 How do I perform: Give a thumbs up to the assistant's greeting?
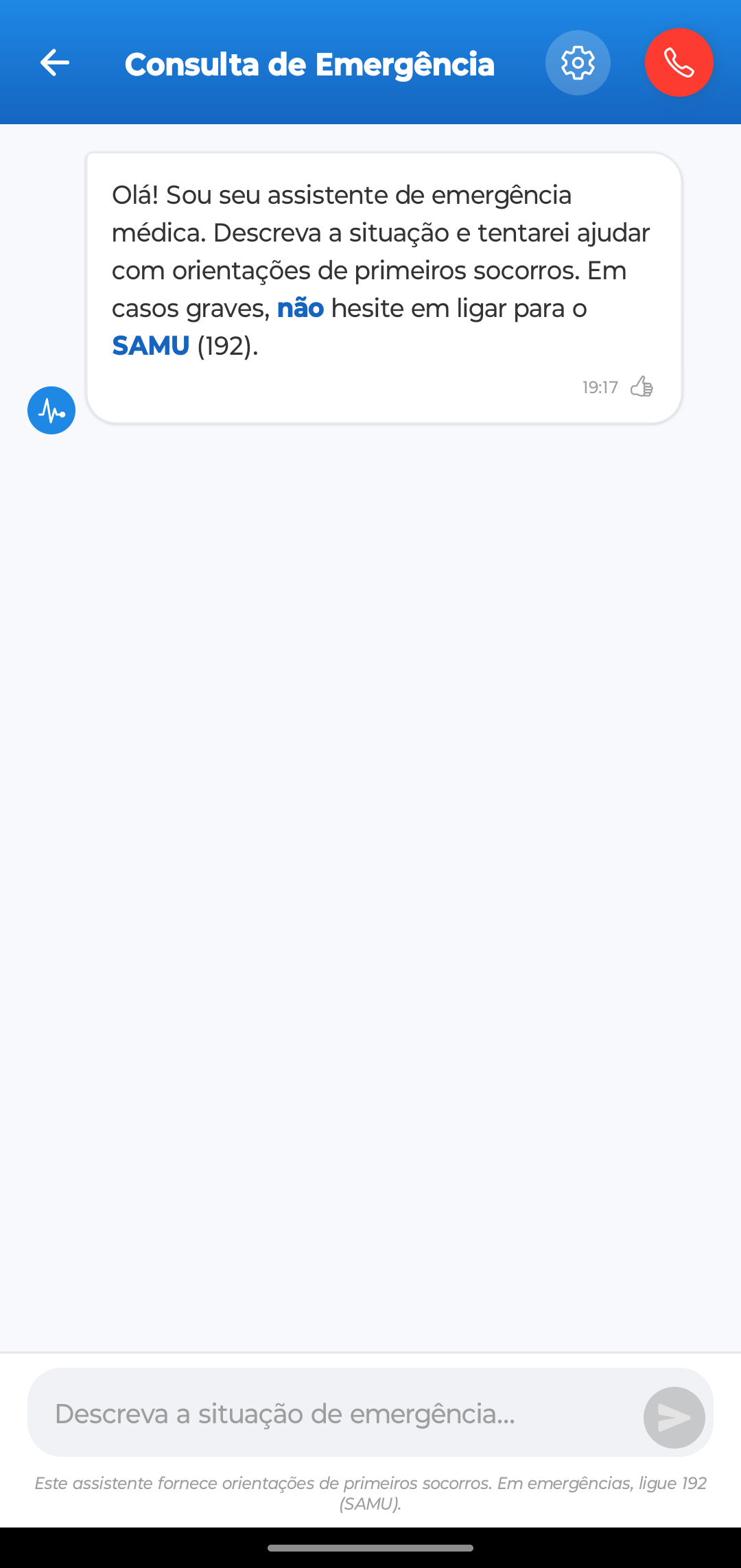point(642,386)
